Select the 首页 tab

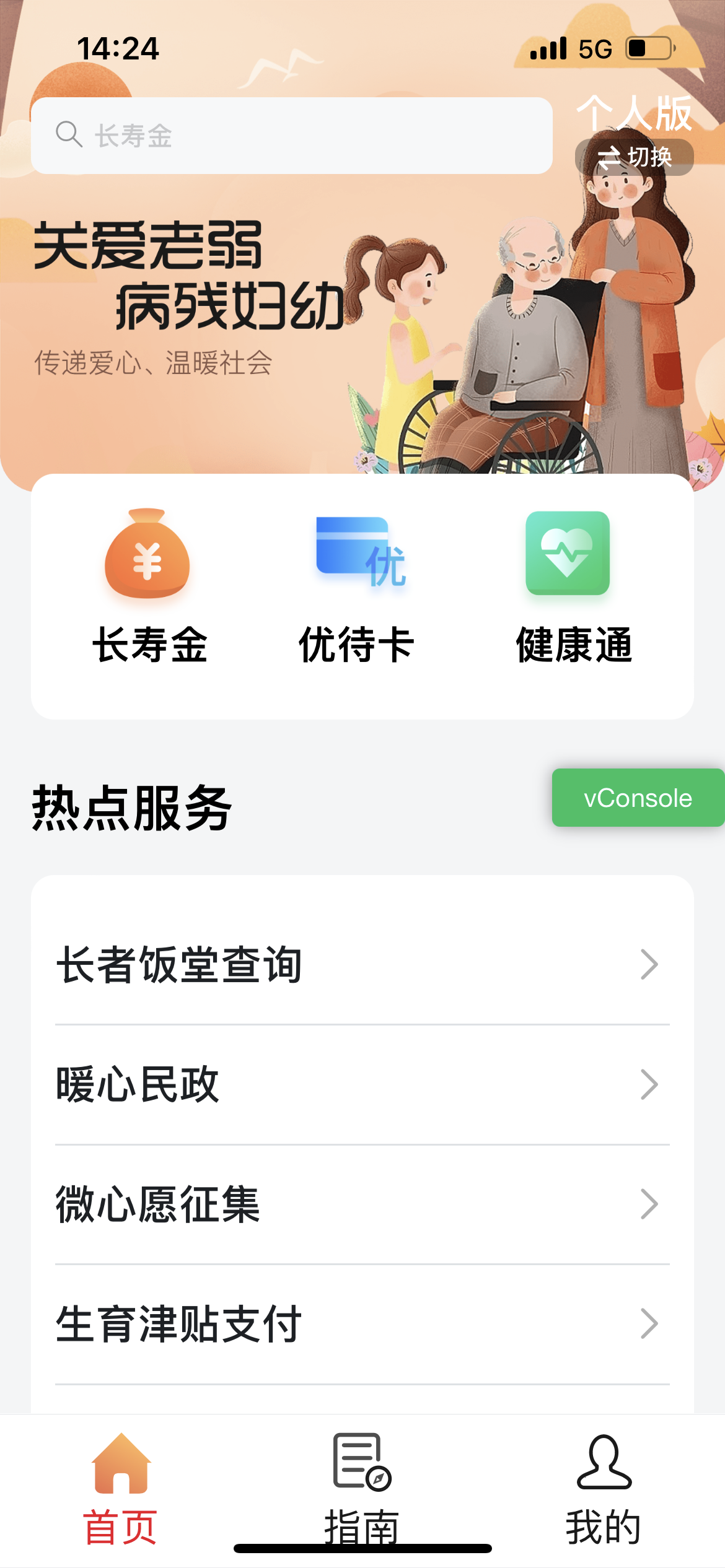tap(121, 1489)
